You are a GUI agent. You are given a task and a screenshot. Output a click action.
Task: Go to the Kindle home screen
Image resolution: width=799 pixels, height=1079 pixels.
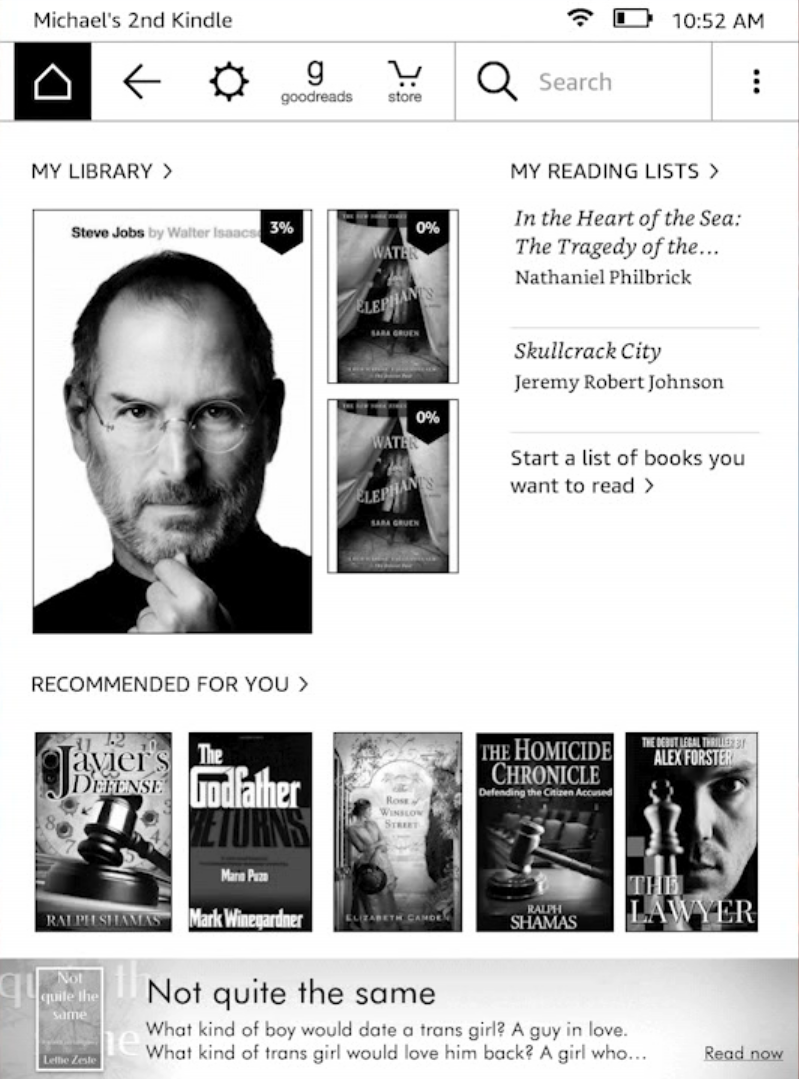(x=52, y=82)
